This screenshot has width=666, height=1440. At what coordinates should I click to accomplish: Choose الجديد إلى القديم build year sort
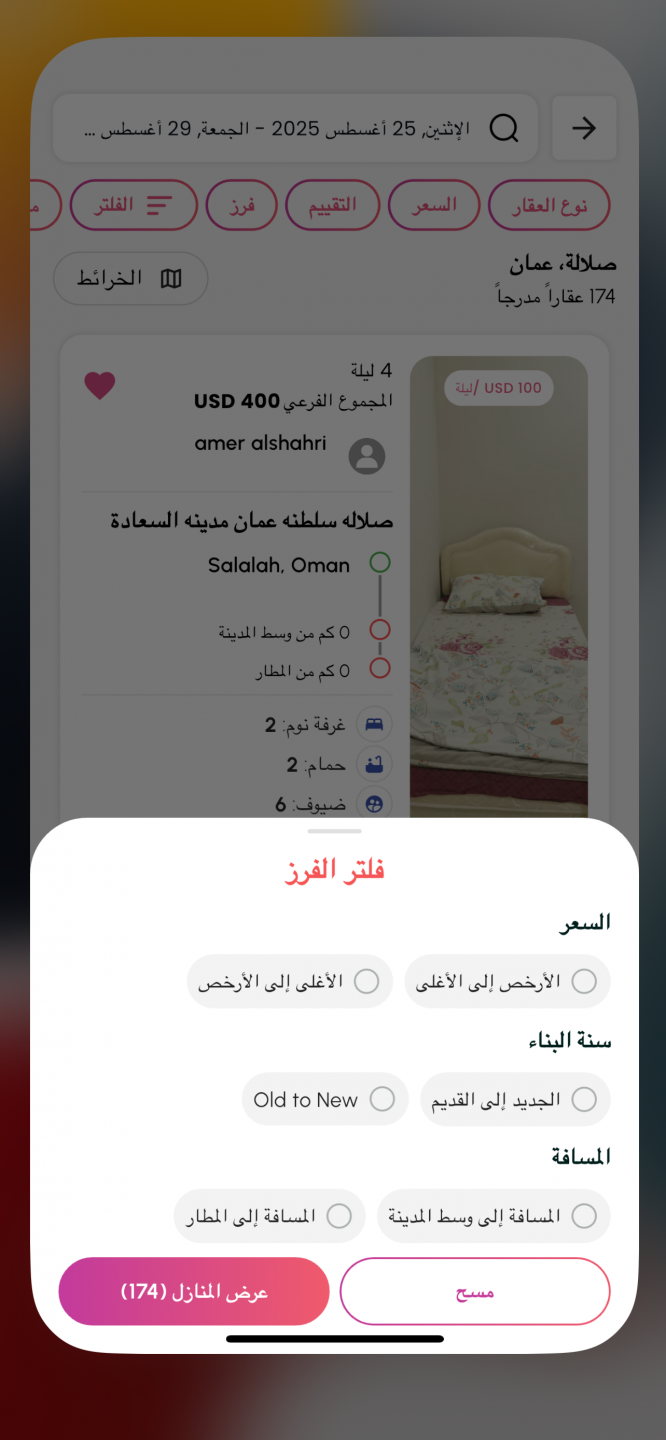[x=583, y=1100]
